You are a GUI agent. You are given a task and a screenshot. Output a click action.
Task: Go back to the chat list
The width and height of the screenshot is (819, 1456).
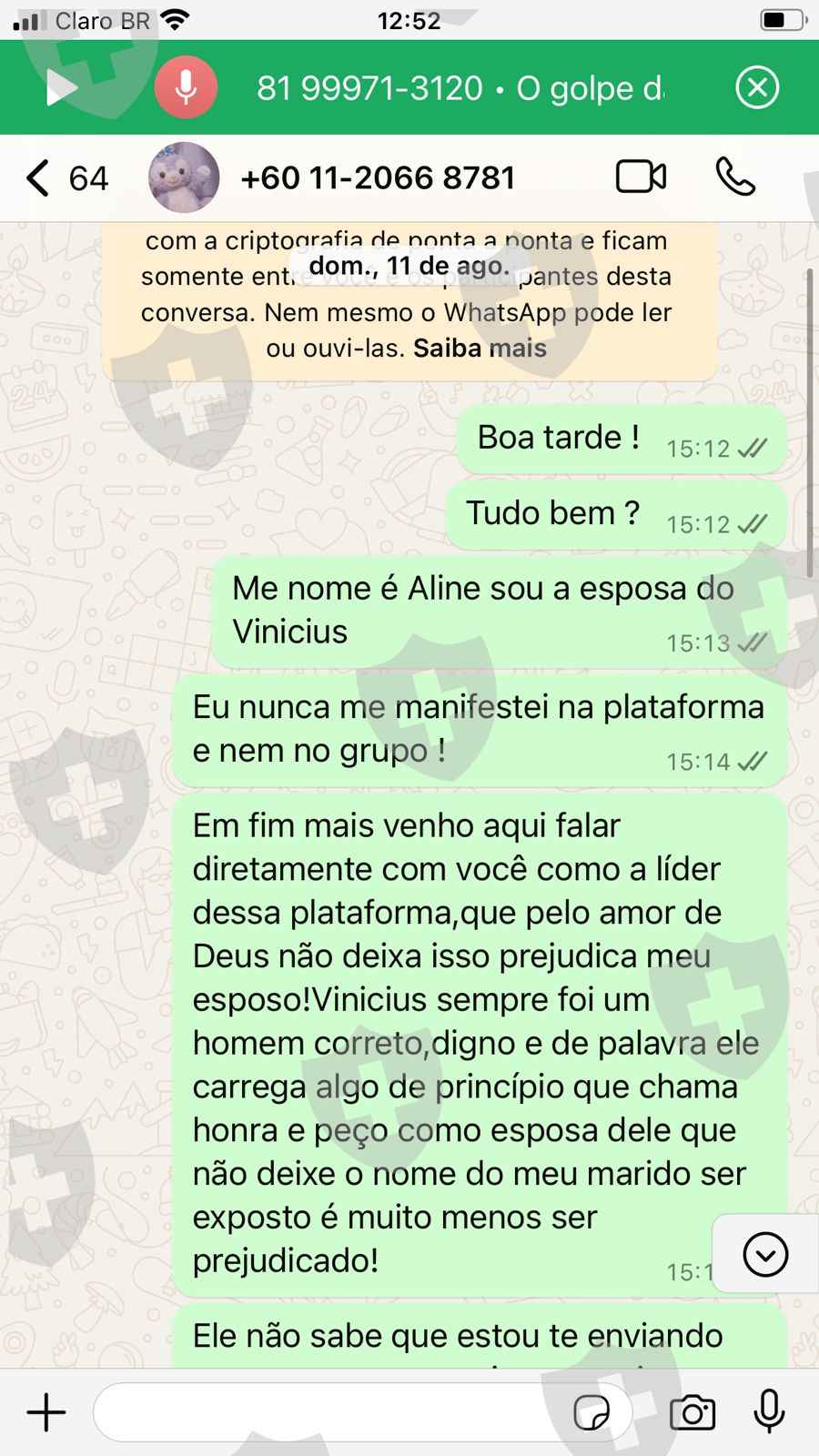[67, 177]
